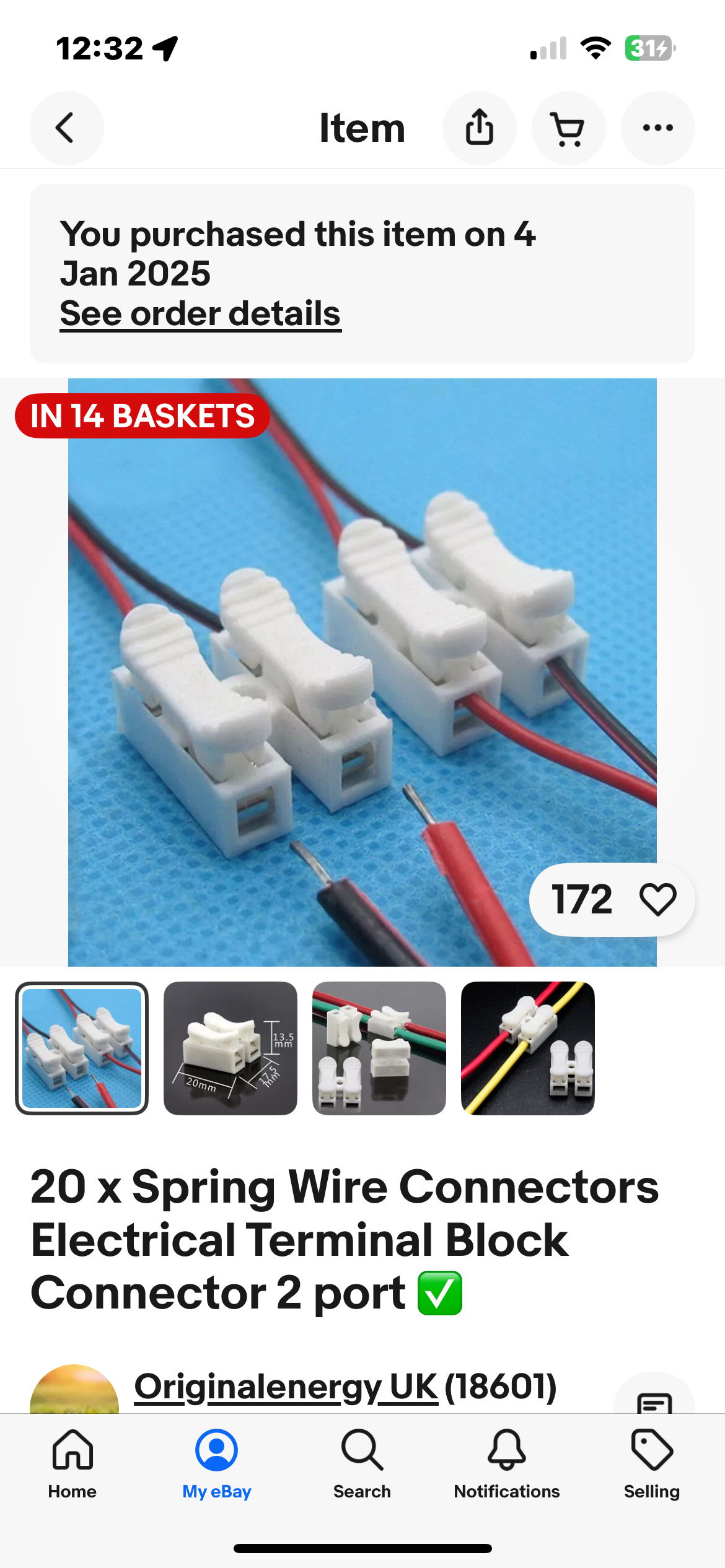725x1568 pixels.
Task: Switch to the My eBay tab
Action: (217, 1464)
